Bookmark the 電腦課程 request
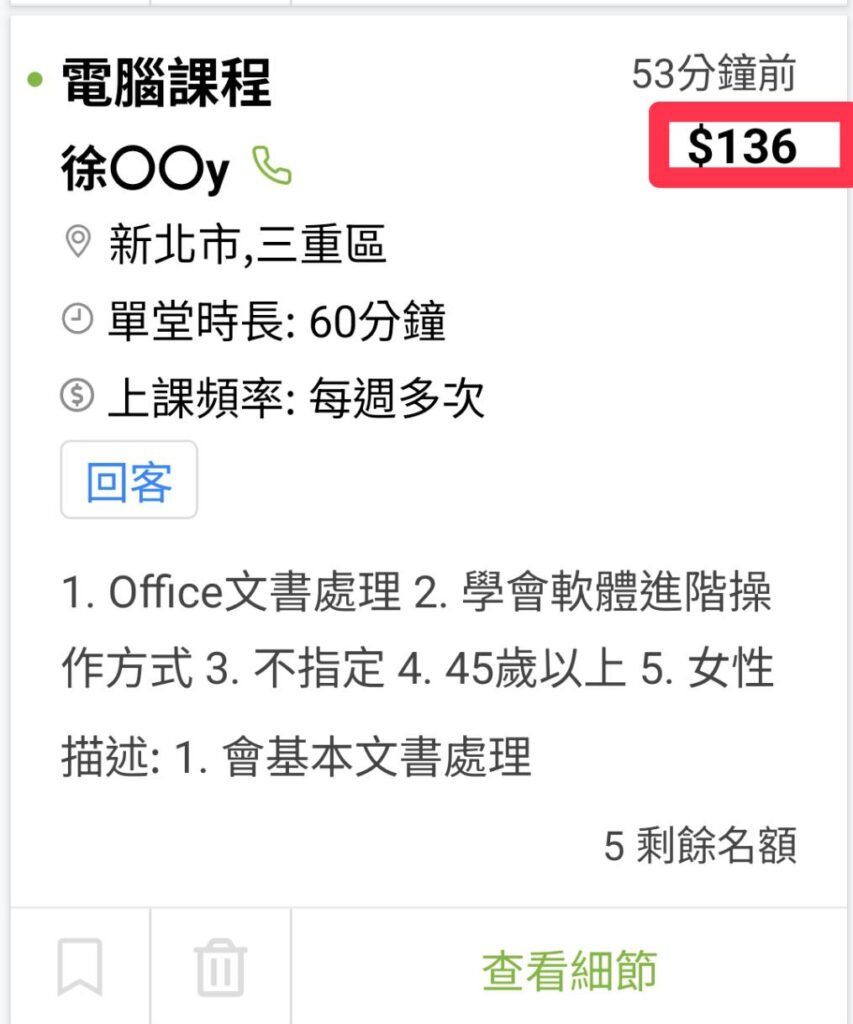Screen dimensions: 853x1024 click(80, 968)
